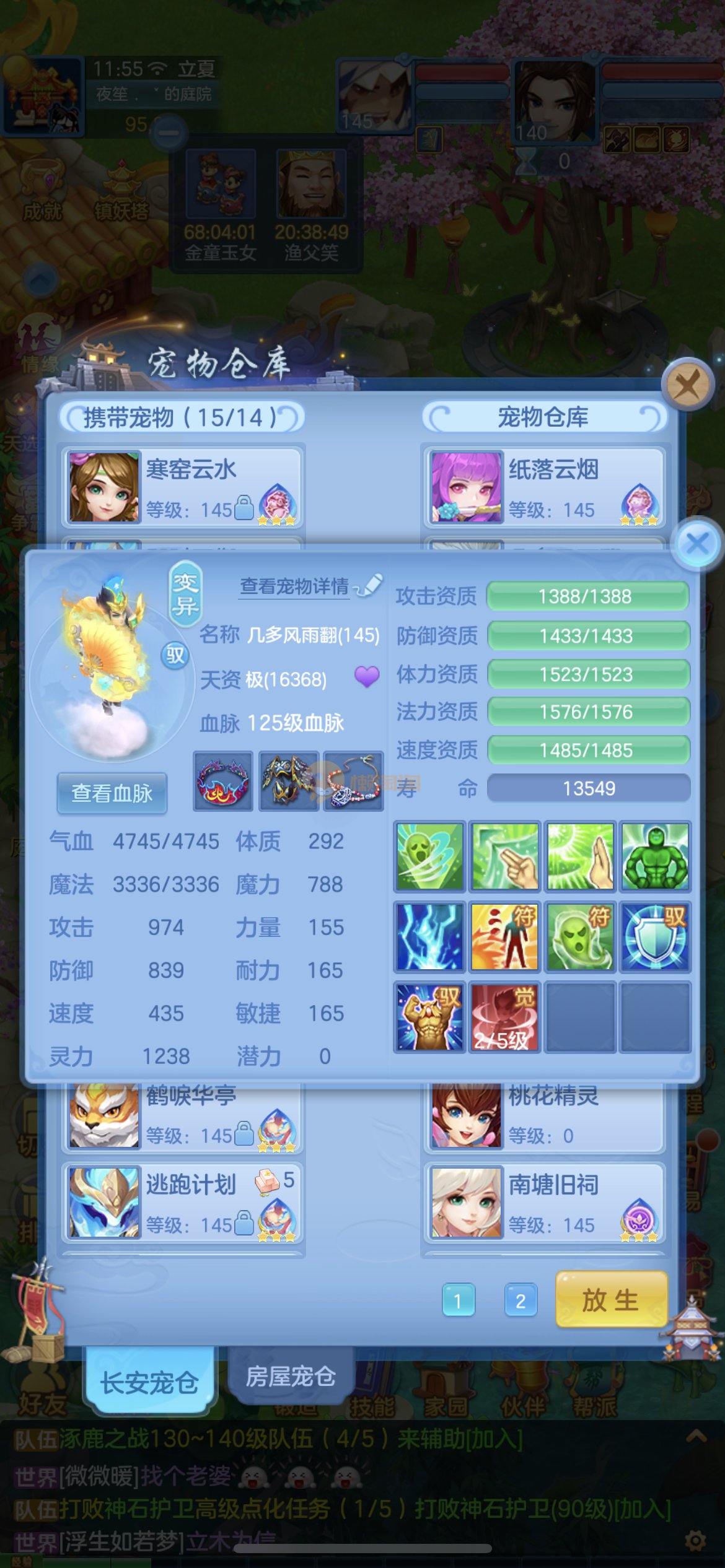Tap the 放生 button
This screenshot has width=725, height=1568.
pyautogui.click(x=610, y=1300)
